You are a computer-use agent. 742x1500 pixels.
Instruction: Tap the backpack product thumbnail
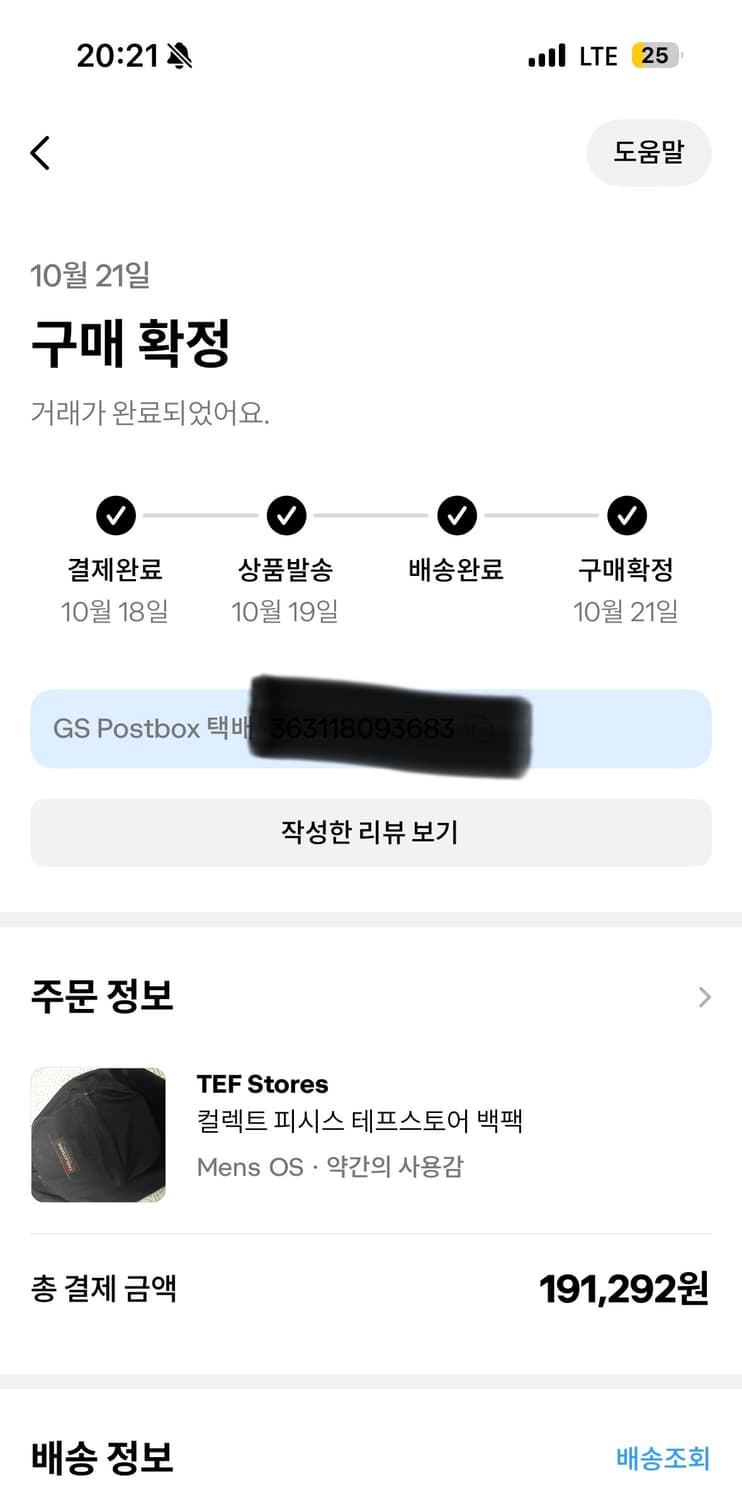coord(97,1134)
